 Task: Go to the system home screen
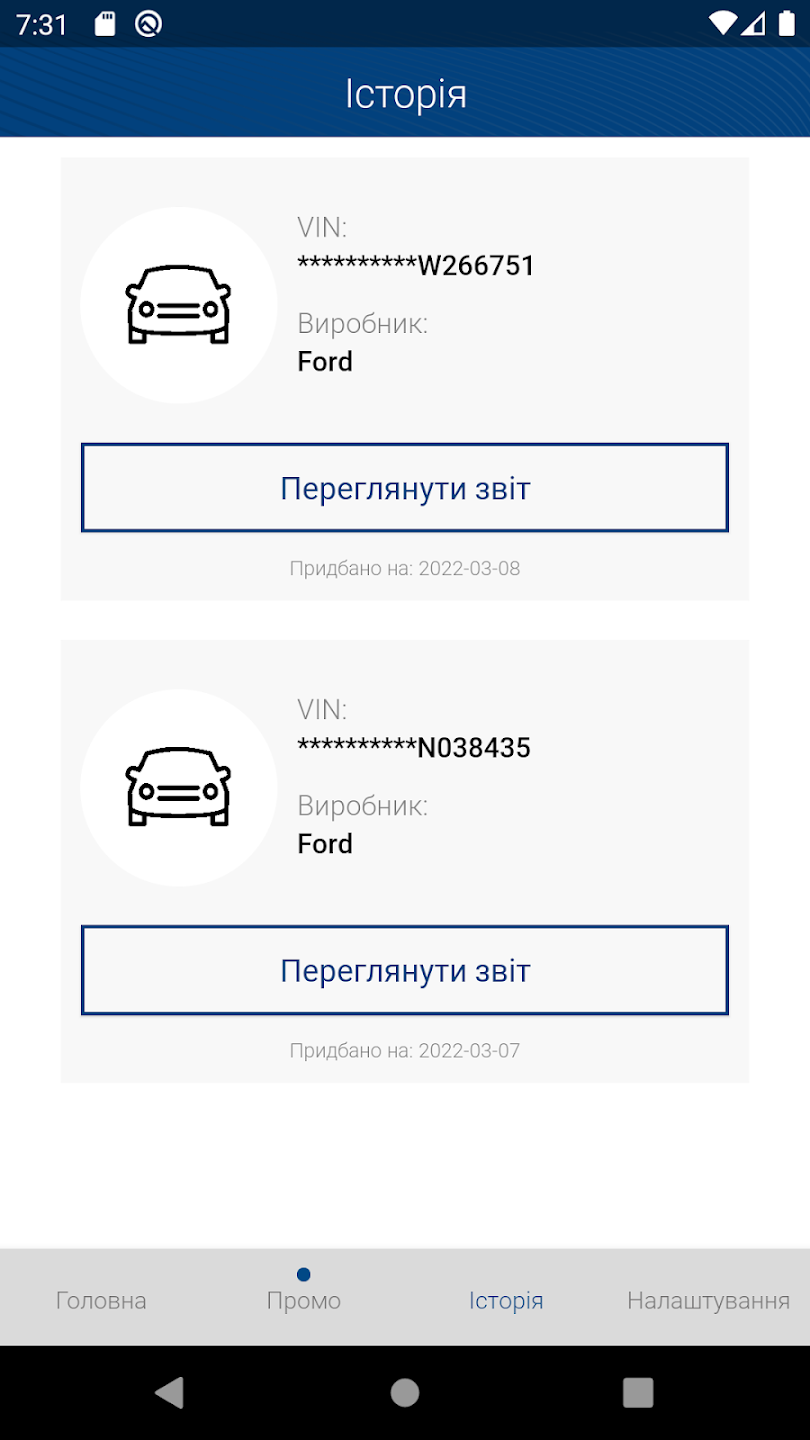[405, 1392]
